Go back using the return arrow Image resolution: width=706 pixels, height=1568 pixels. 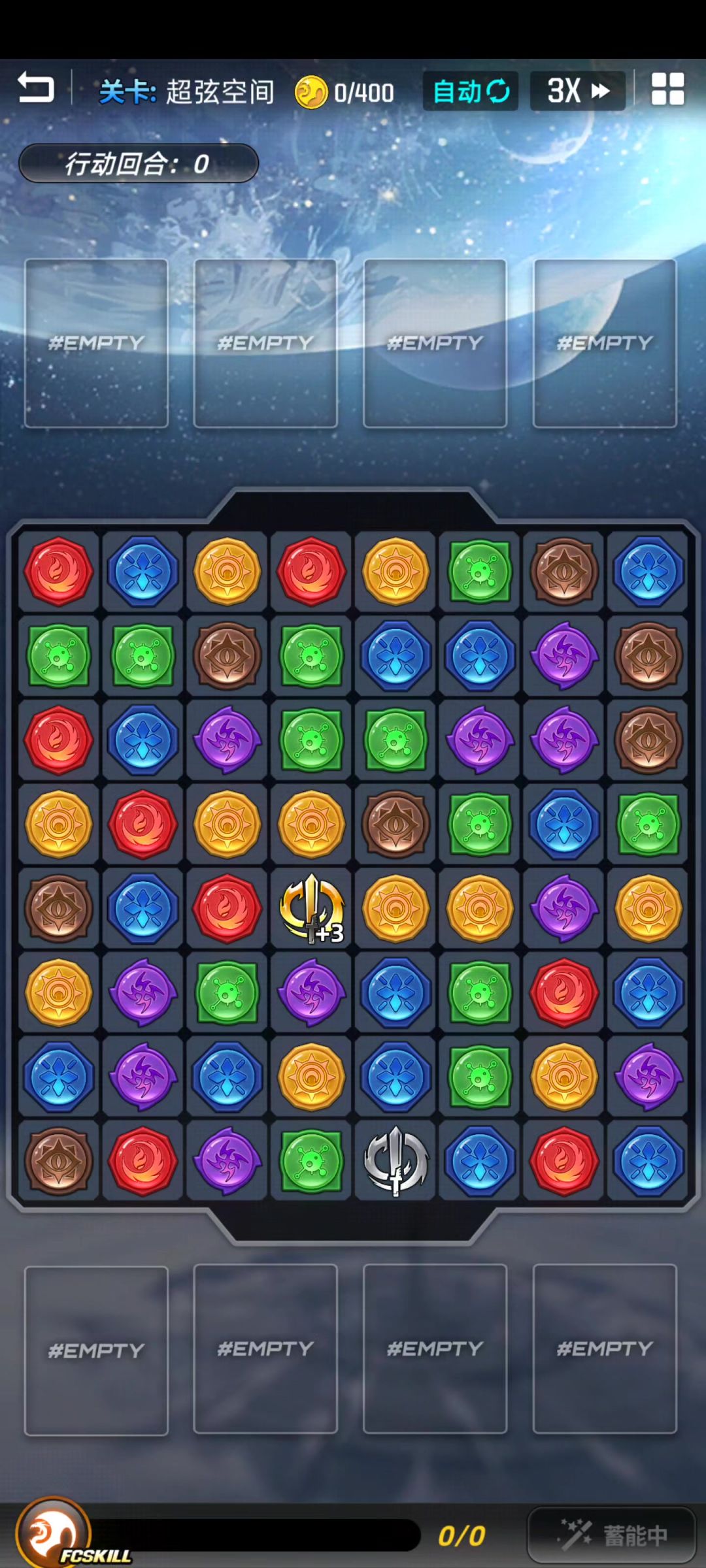click(x=35, y=88)
